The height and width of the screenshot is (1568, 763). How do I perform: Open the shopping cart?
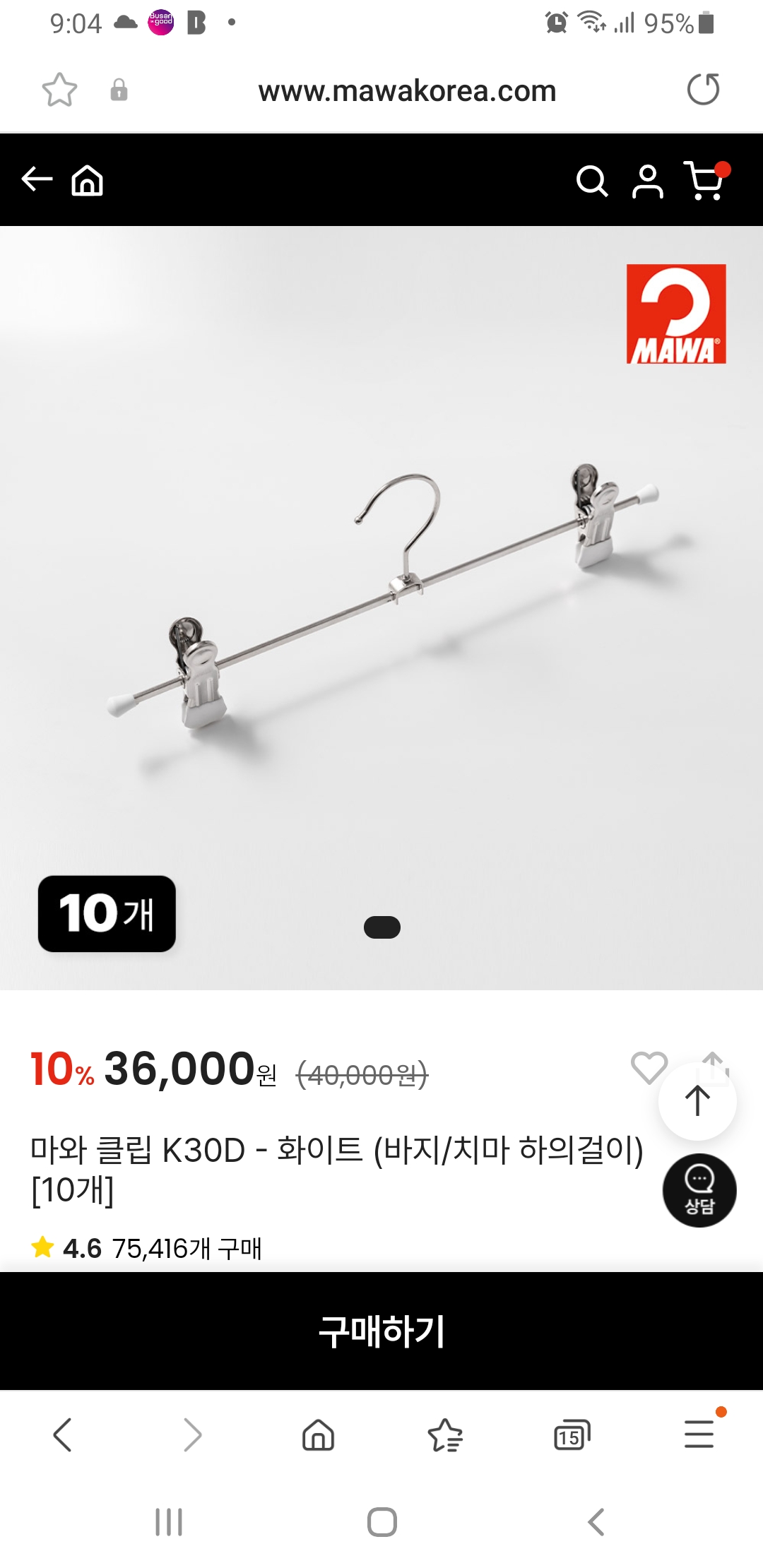704,182
